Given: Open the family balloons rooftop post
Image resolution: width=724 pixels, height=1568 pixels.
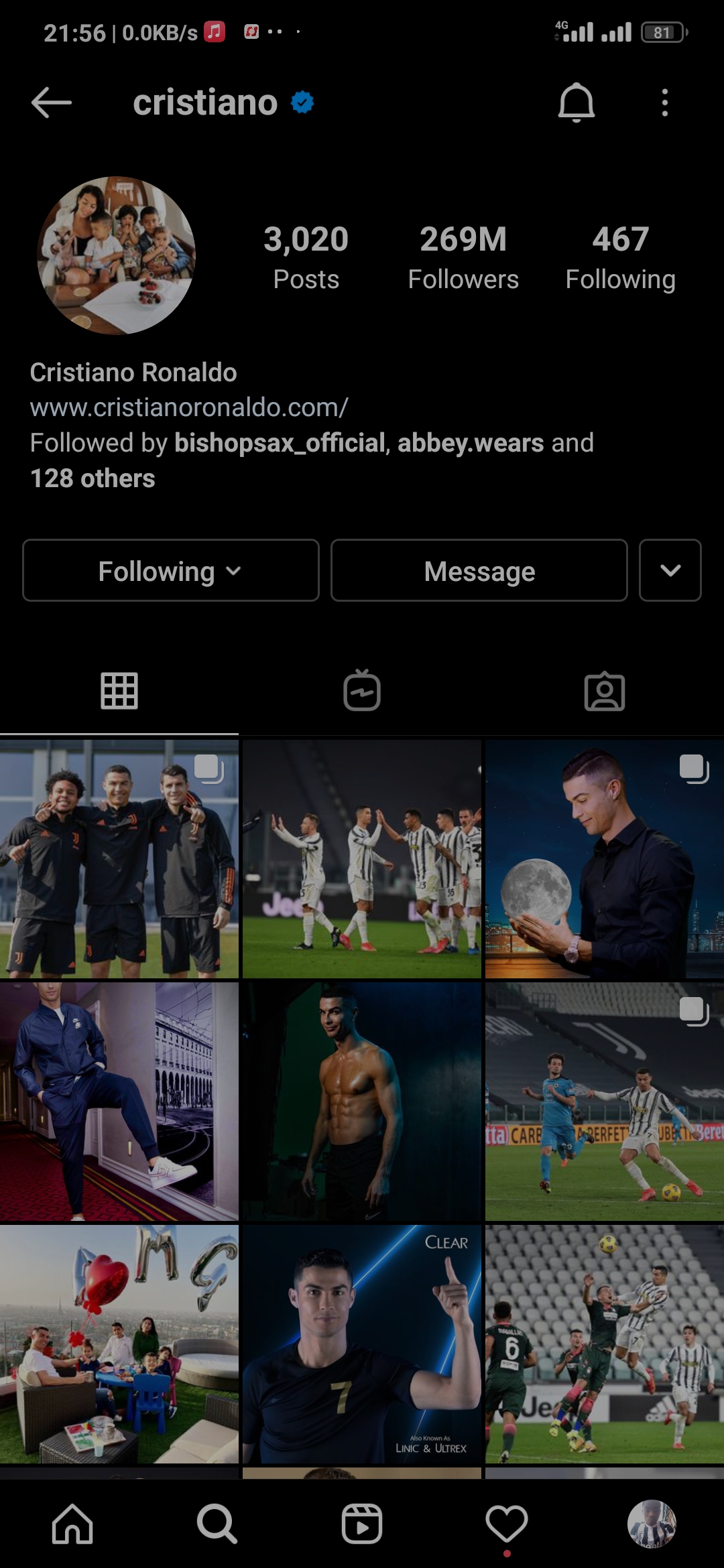Looking at the screenshot, I should click(x=119, y=1344).
